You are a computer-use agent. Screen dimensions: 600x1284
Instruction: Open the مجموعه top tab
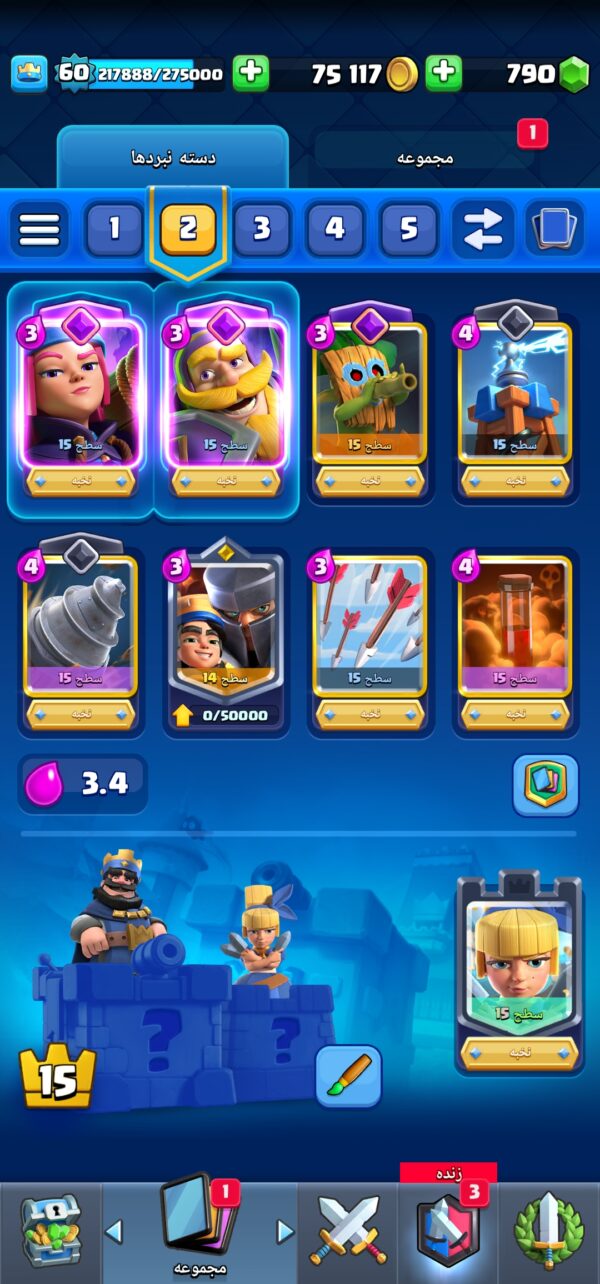[x=425, y=157]
